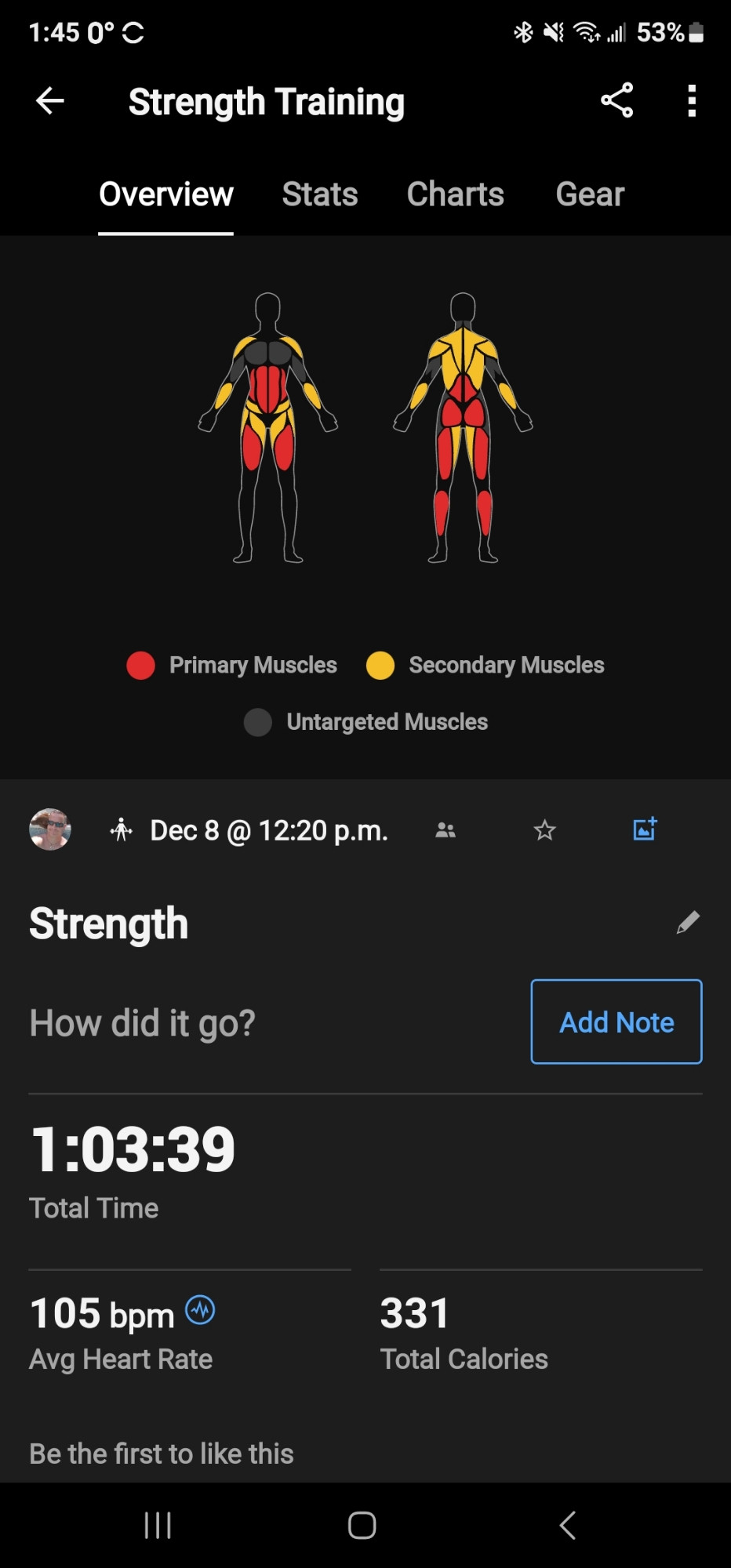Switch to the Stats tab
731x1568 pixels.
pyautogui.click(x=320, y=194)
